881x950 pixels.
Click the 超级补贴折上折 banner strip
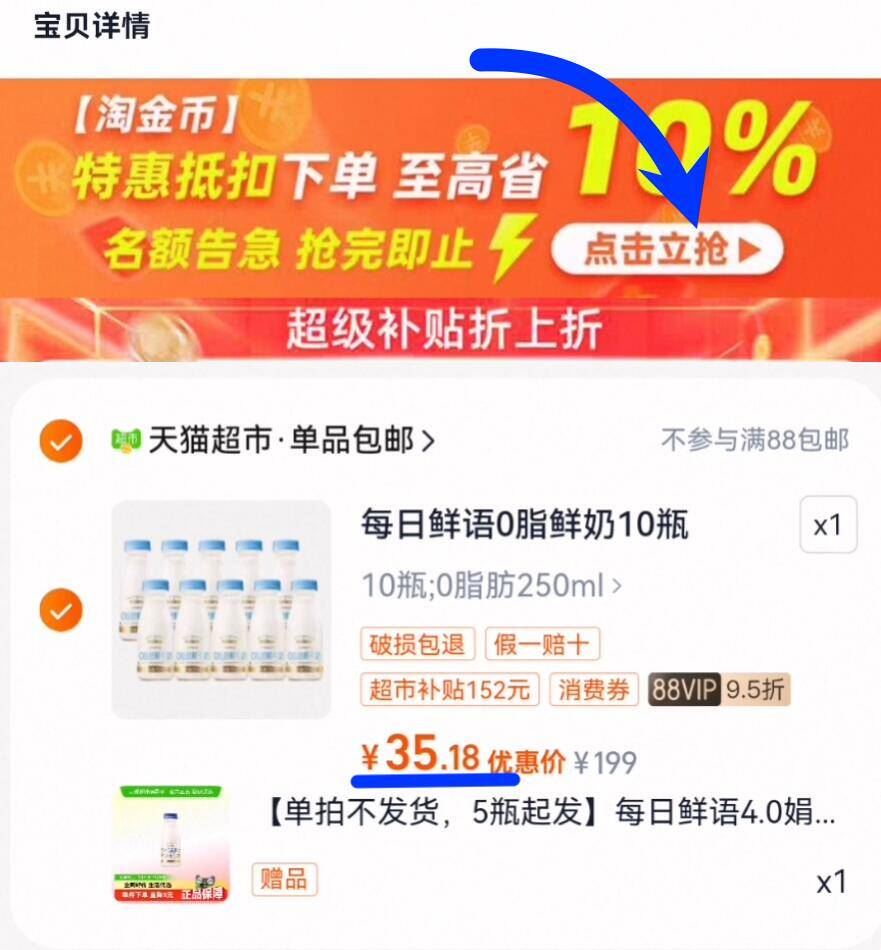[x=440, y=328]
